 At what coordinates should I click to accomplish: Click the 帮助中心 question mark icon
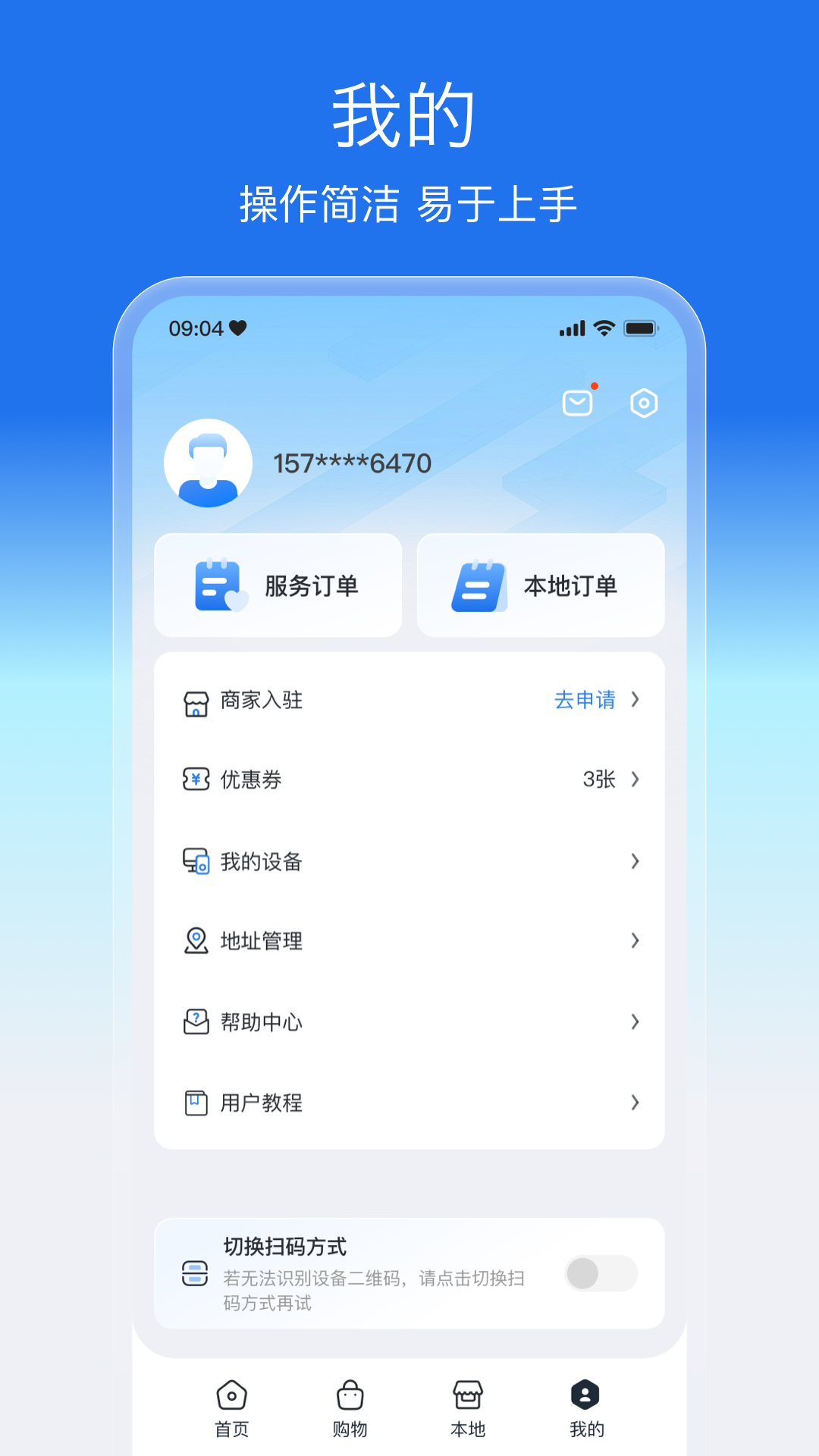coord(196,1021)
